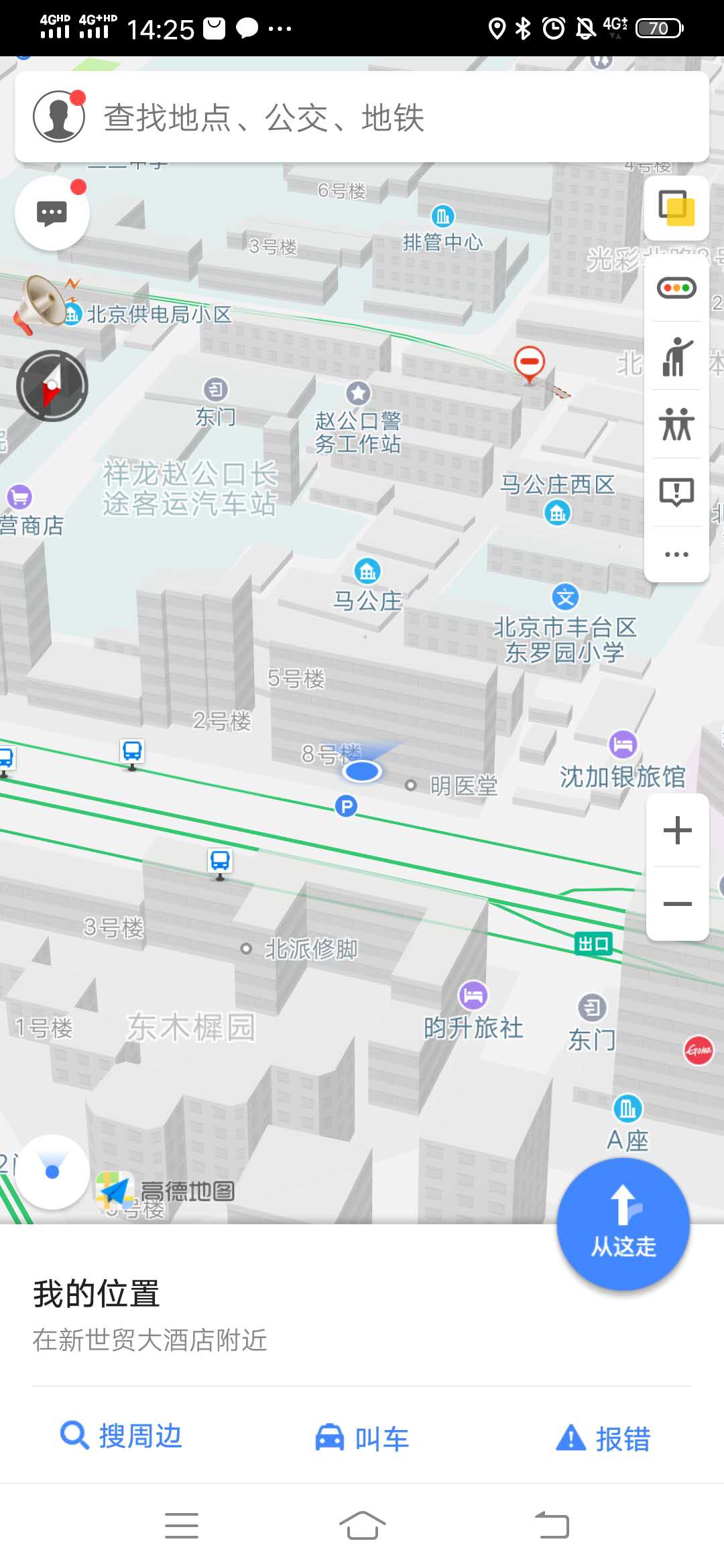Call a ride with 叫车
Screen dimensions: 724x1568
pos(362,1438)
